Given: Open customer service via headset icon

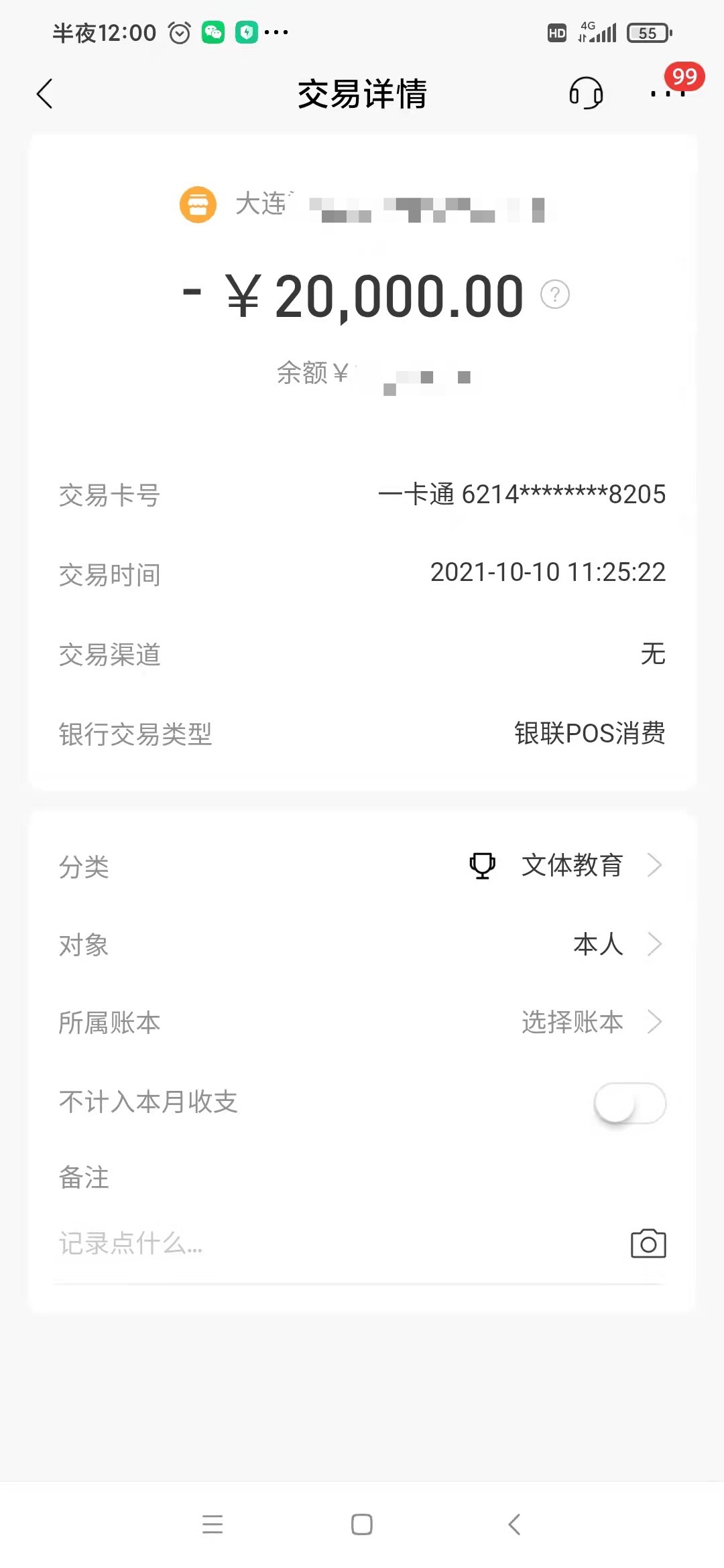Looking at the screenshot, I should [x=585, y=94].
